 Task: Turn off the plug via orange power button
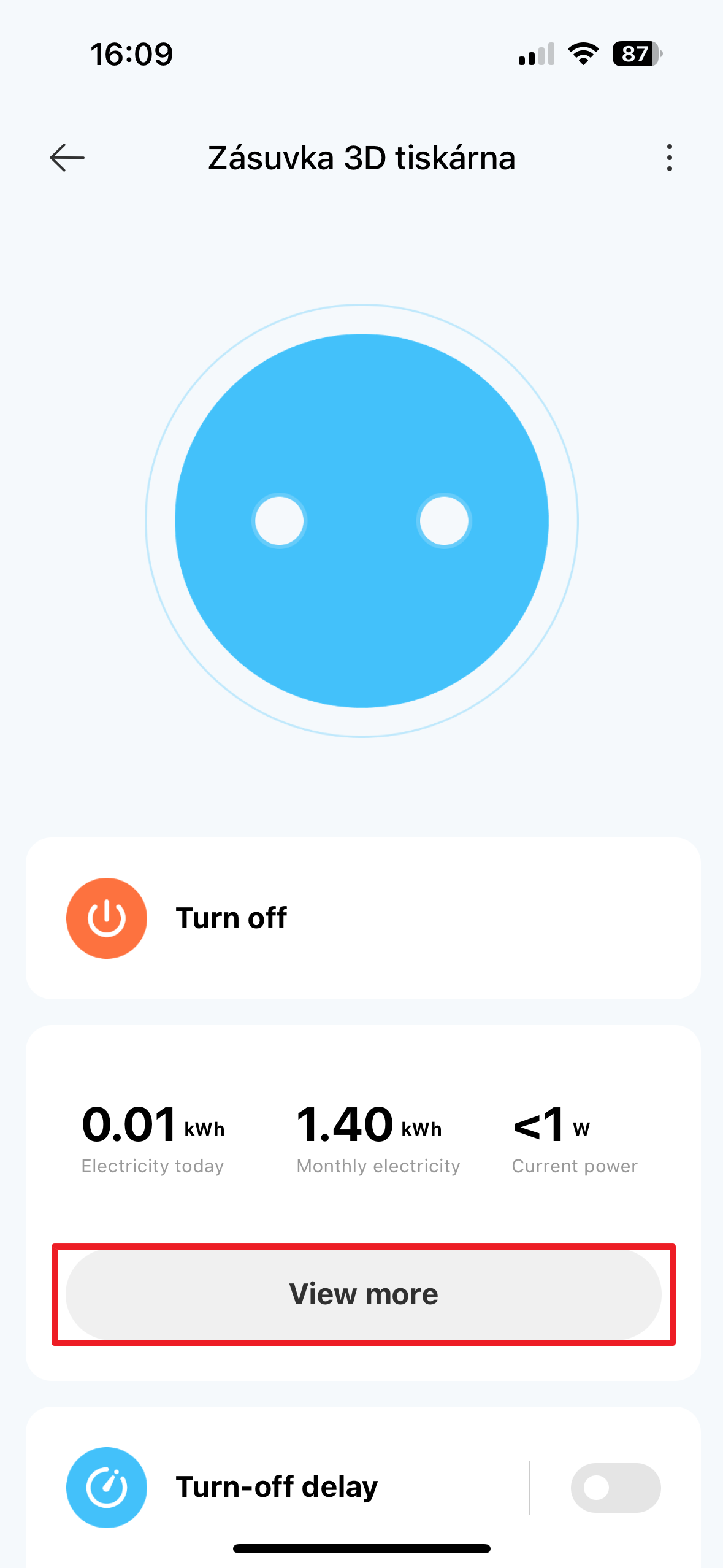pos(107,918)
